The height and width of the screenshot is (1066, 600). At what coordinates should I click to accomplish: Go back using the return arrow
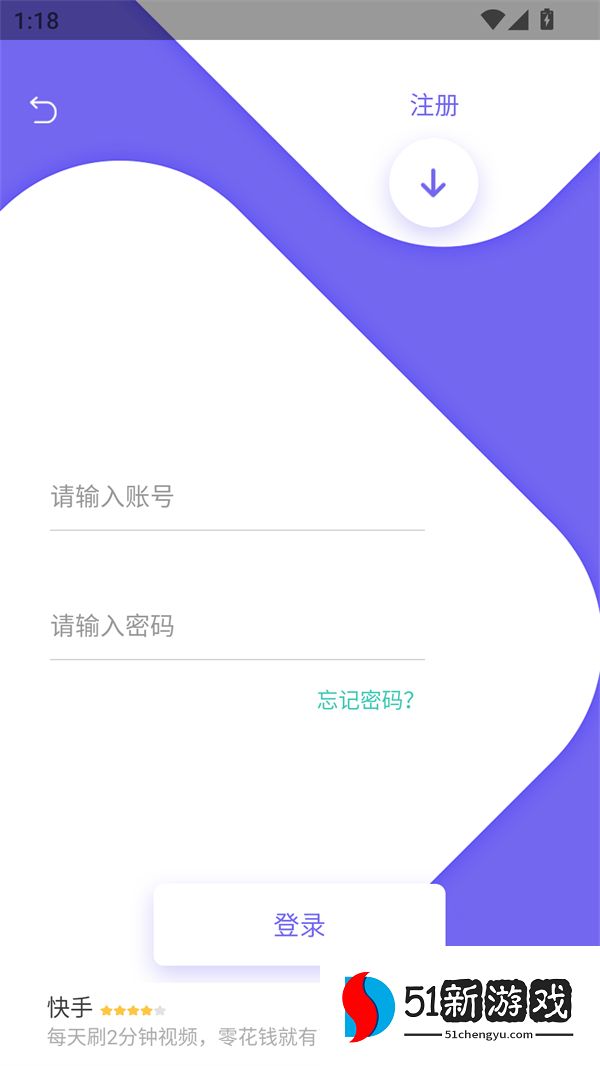click(43, 109)
